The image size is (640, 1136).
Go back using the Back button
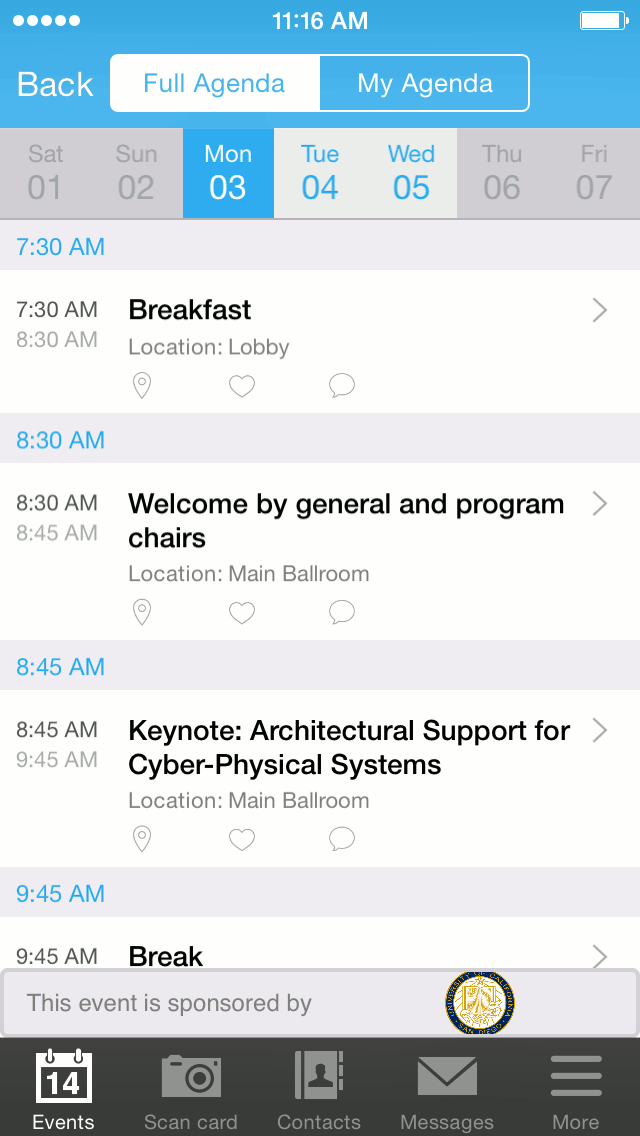pyautogui.click(x=55, y=84)
